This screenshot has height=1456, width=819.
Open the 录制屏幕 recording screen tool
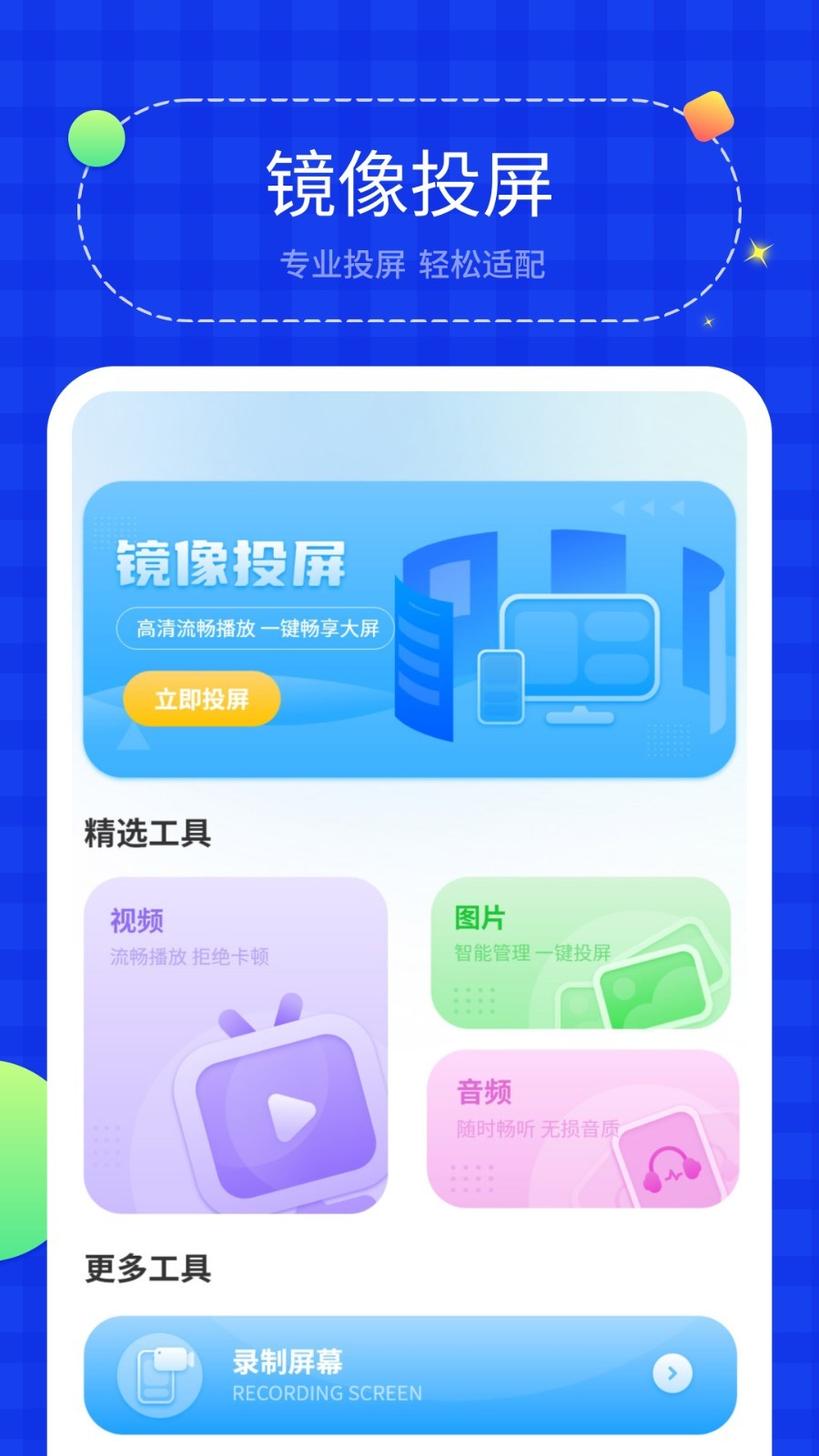click(408, 1374)
